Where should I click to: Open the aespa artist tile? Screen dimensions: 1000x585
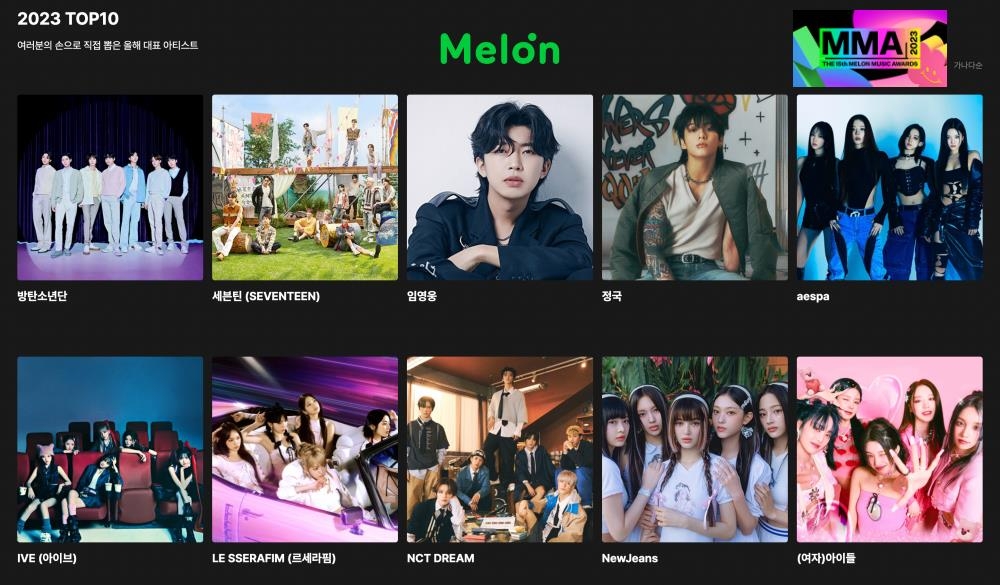pos(890,188)
